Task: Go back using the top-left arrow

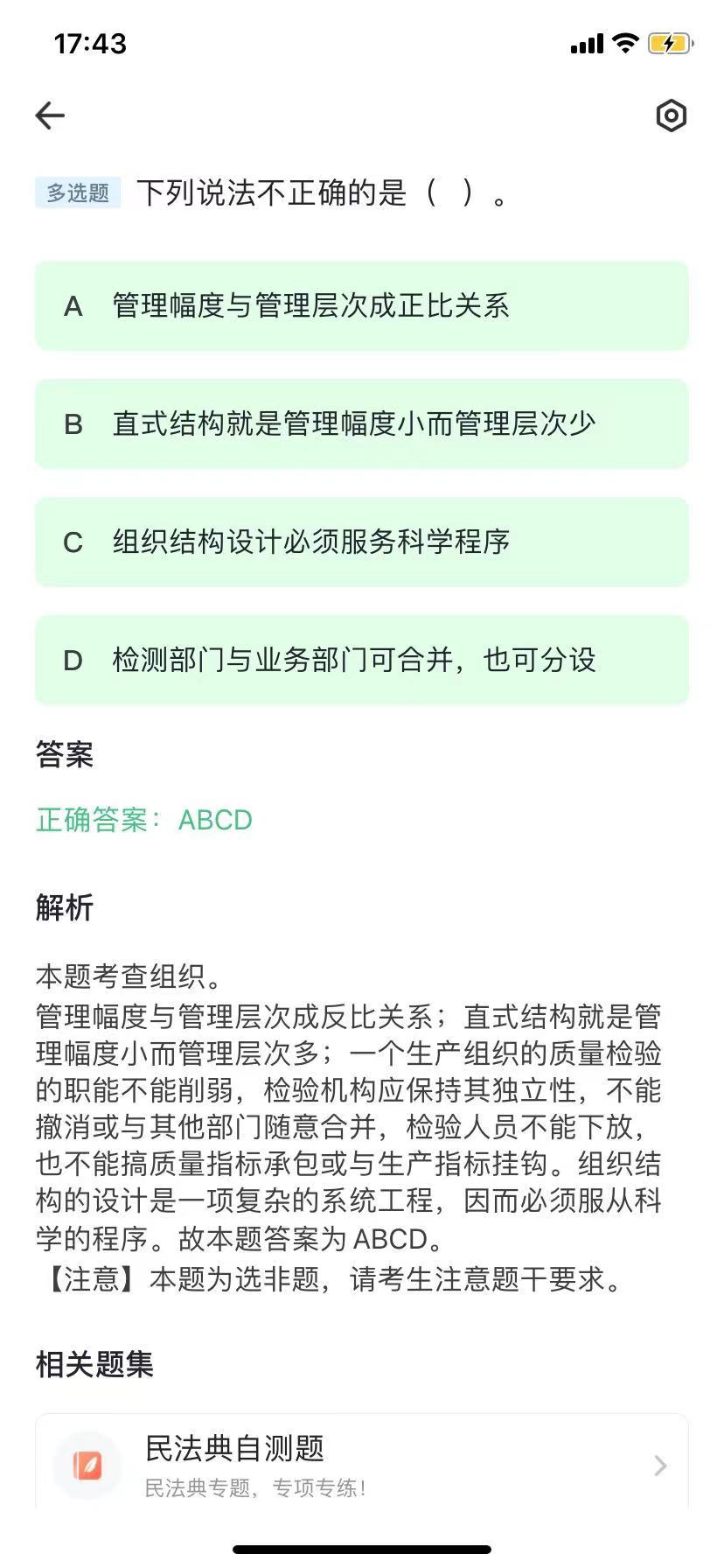Action: [50, 115]
